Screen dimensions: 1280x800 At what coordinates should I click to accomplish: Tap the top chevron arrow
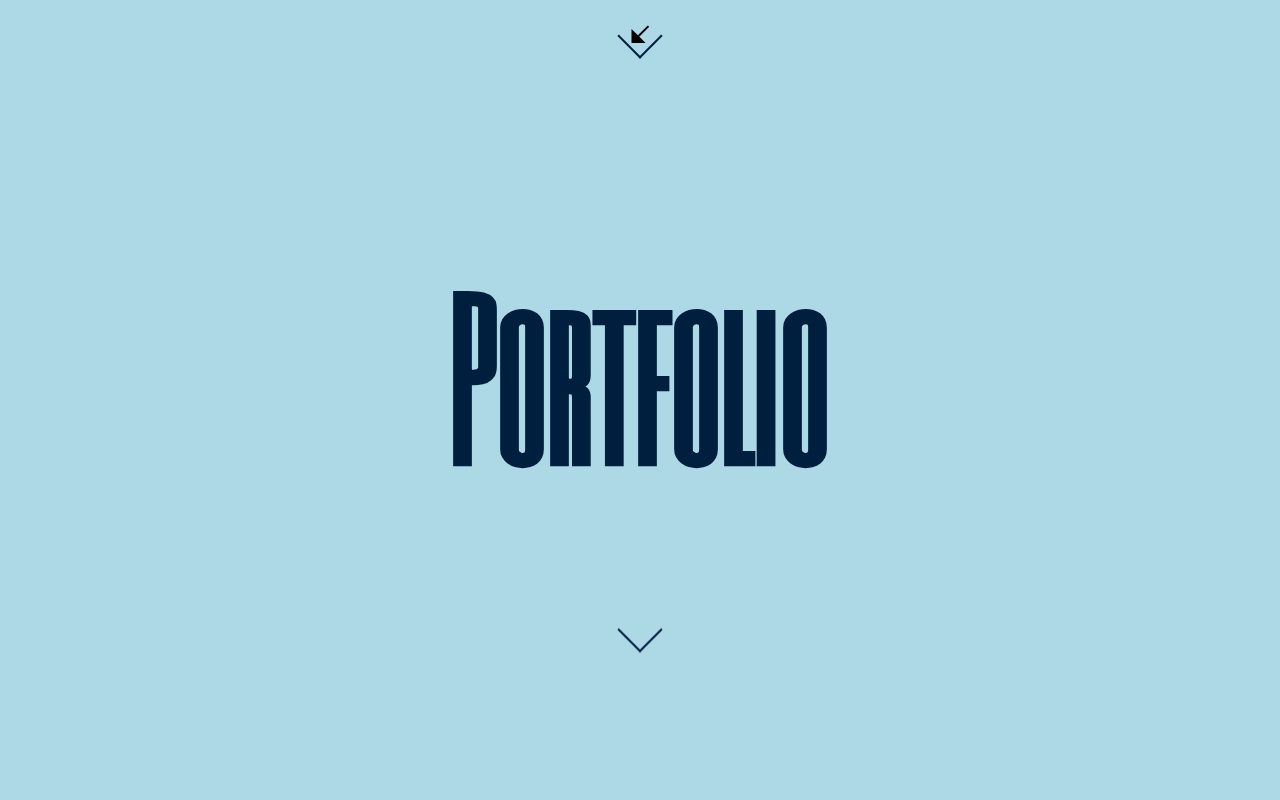click(640, 46)
